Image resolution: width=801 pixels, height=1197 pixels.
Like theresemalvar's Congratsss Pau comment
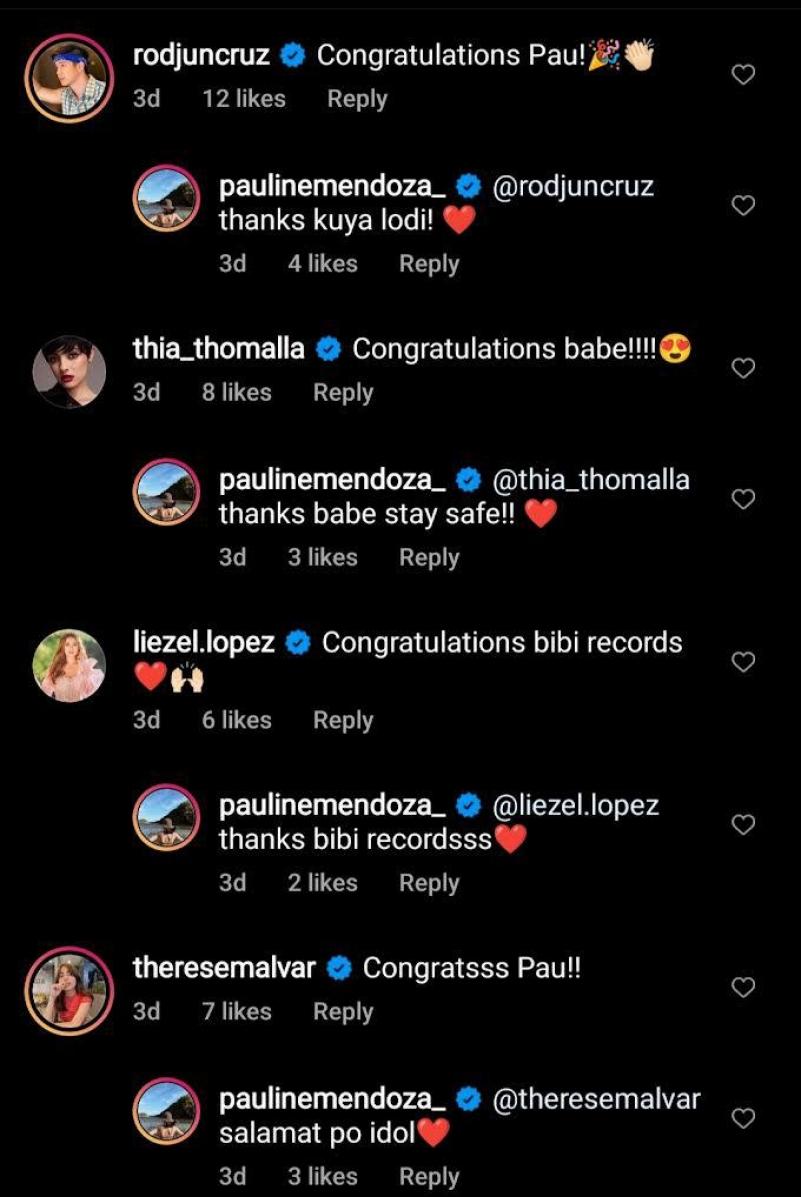[743, 988]
